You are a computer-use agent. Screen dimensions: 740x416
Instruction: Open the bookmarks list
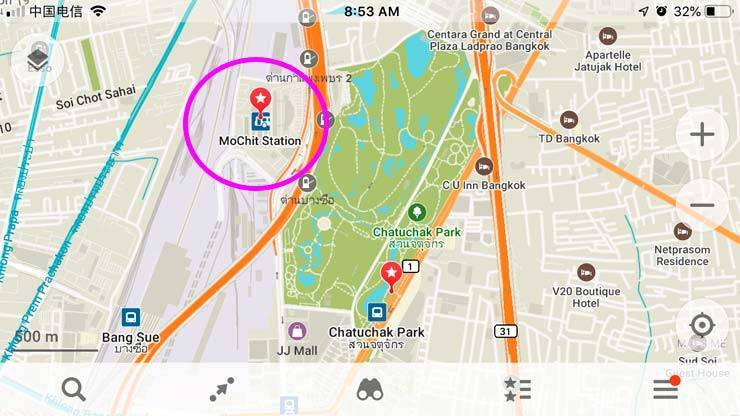517,390
